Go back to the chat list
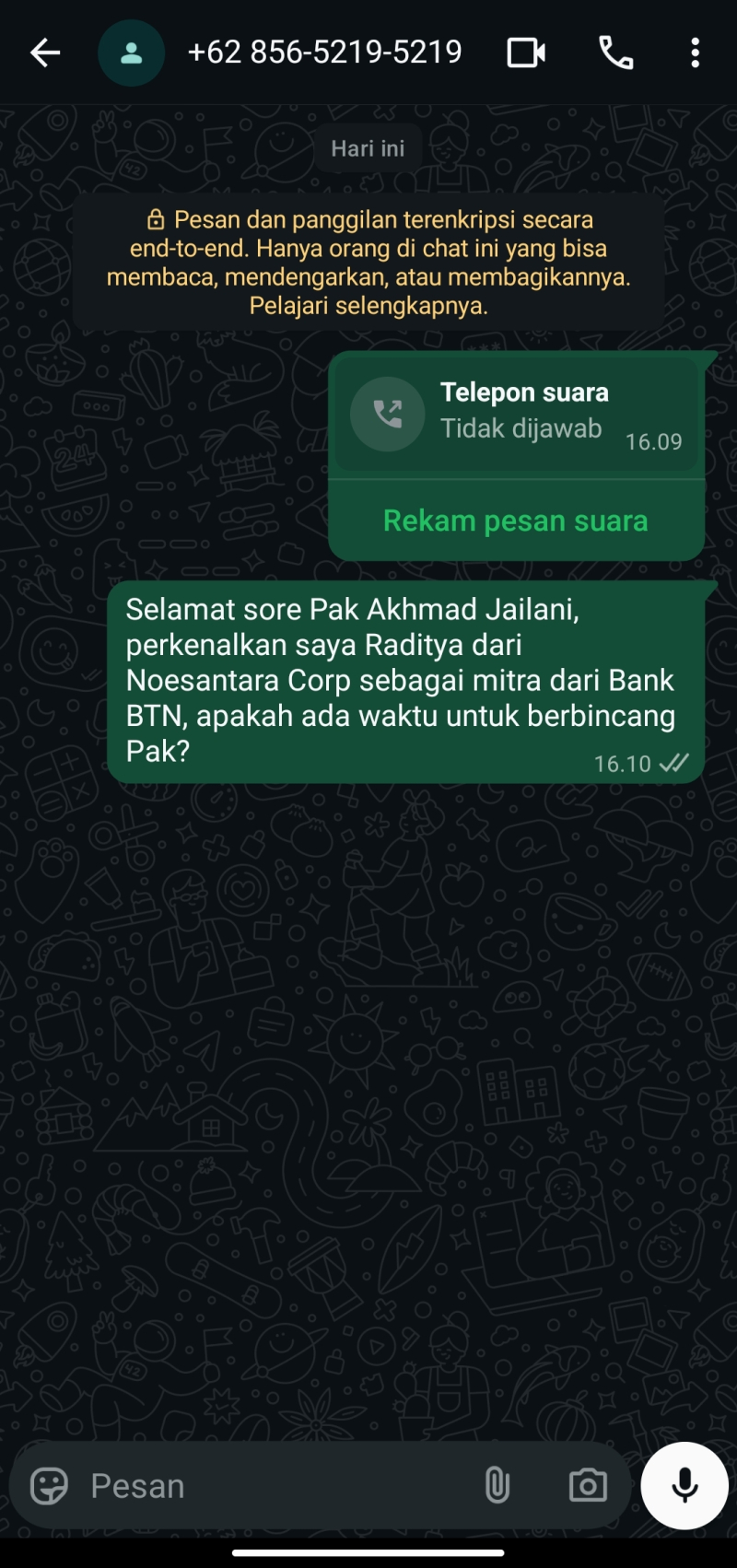 pyautogui.click(x=44, y=53)
